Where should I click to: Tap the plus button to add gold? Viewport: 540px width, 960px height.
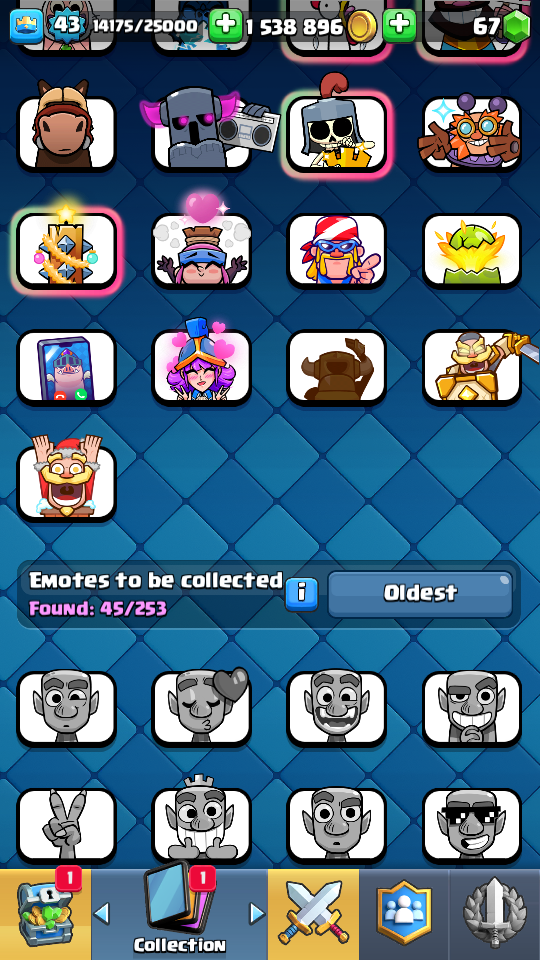coord(225,25)
